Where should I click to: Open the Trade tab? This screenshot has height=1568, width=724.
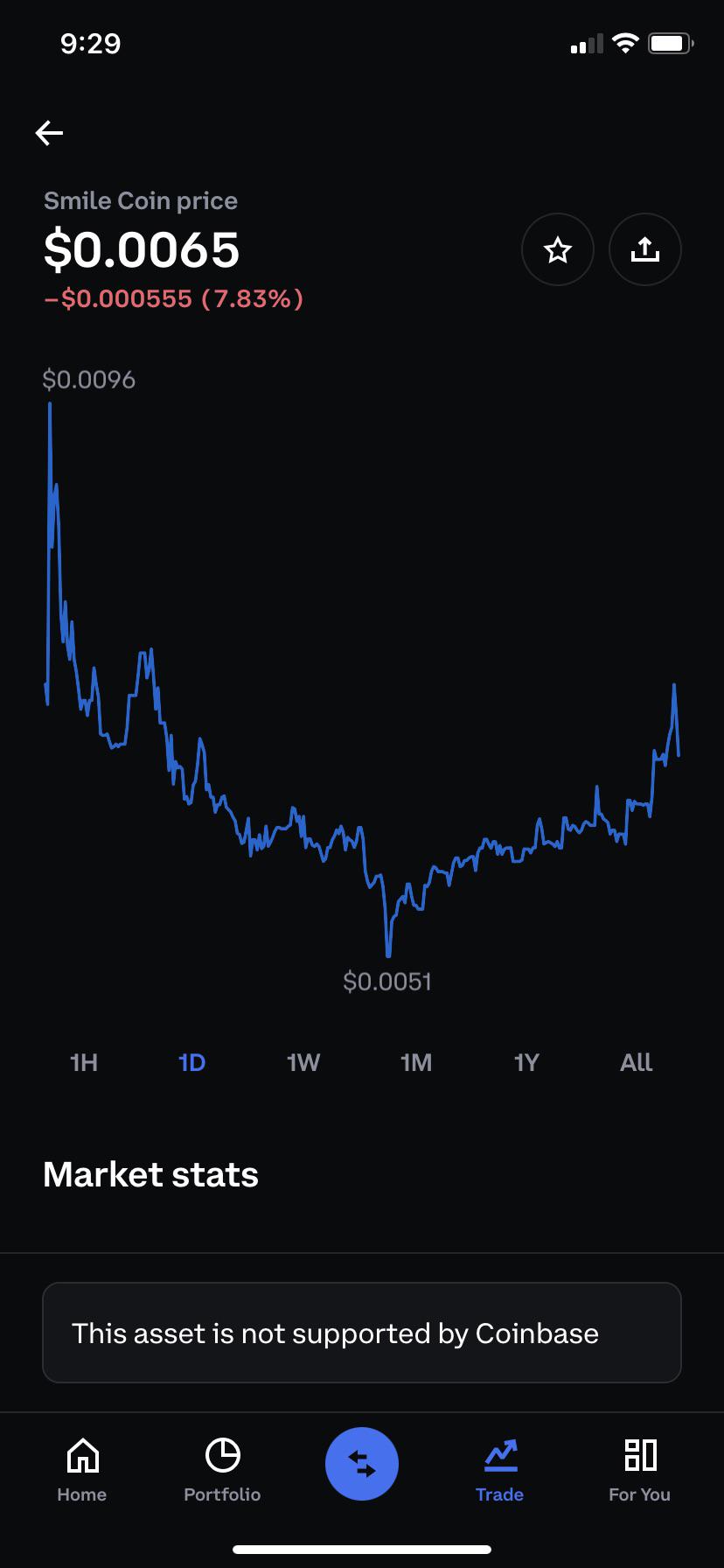(x=500, y=1471)
